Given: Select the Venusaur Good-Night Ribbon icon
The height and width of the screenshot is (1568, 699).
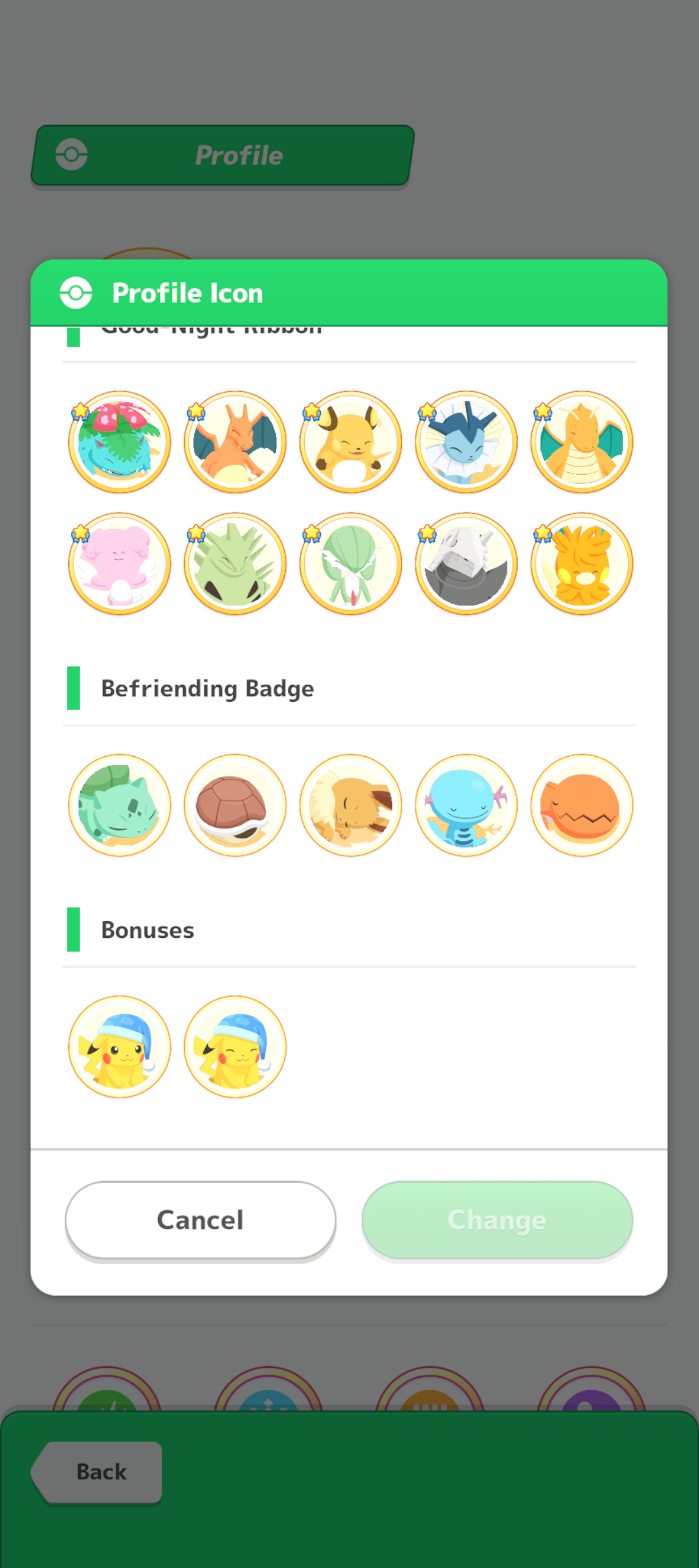Looking at the screenshot, I should pyautogui.click(x=120, y=442).
